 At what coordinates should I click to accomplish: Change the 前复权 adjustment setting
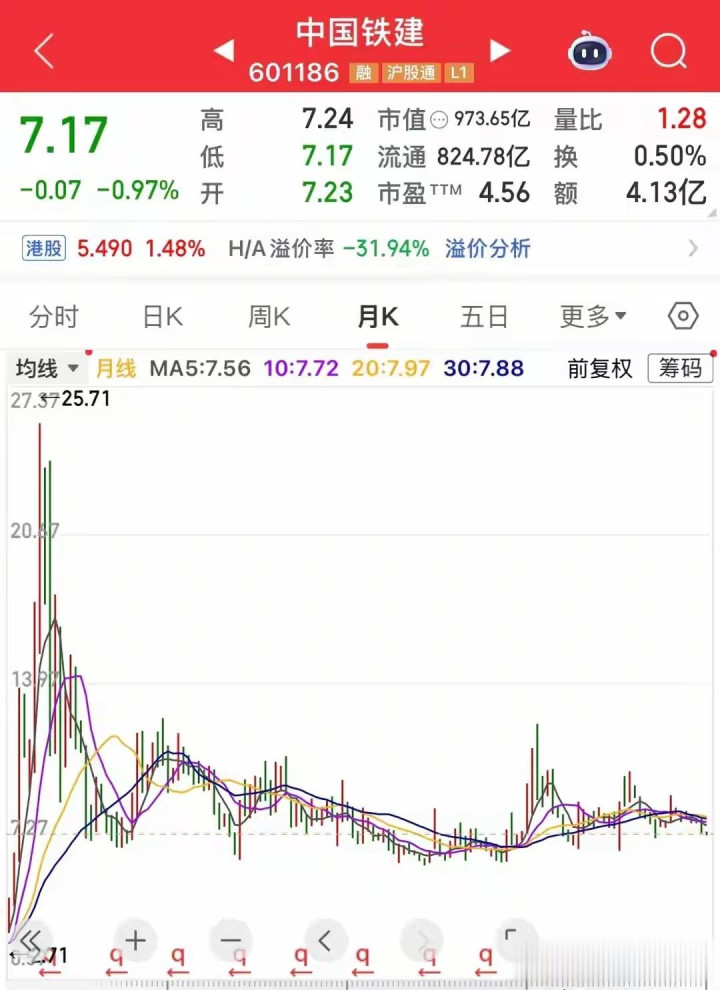point(600,369)
